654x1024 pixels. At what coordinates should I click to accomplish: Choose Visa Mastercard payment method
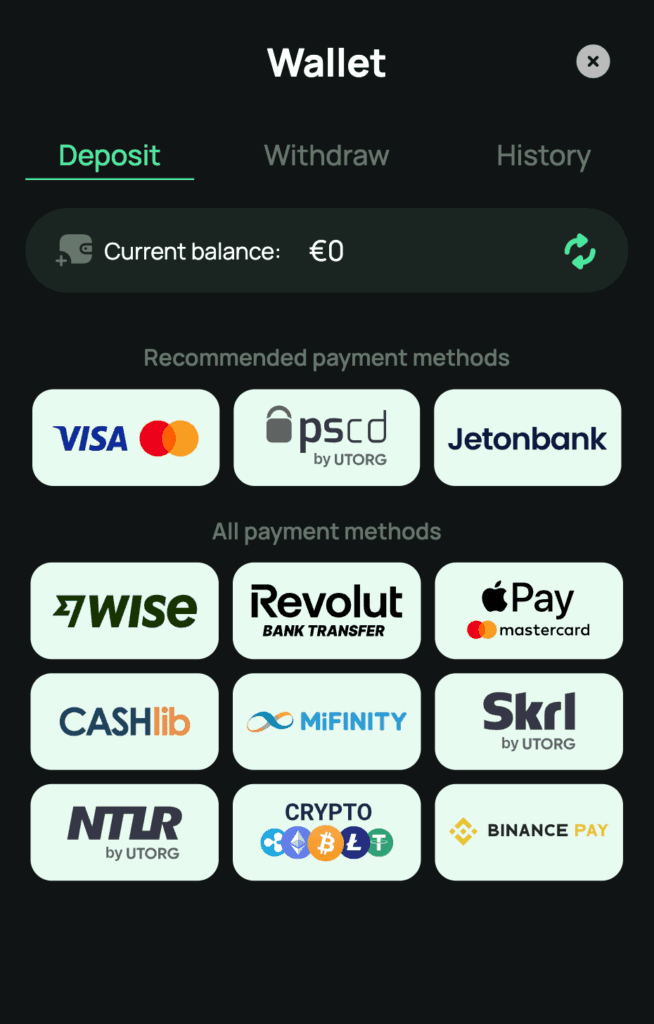click(x=126, y=438)
